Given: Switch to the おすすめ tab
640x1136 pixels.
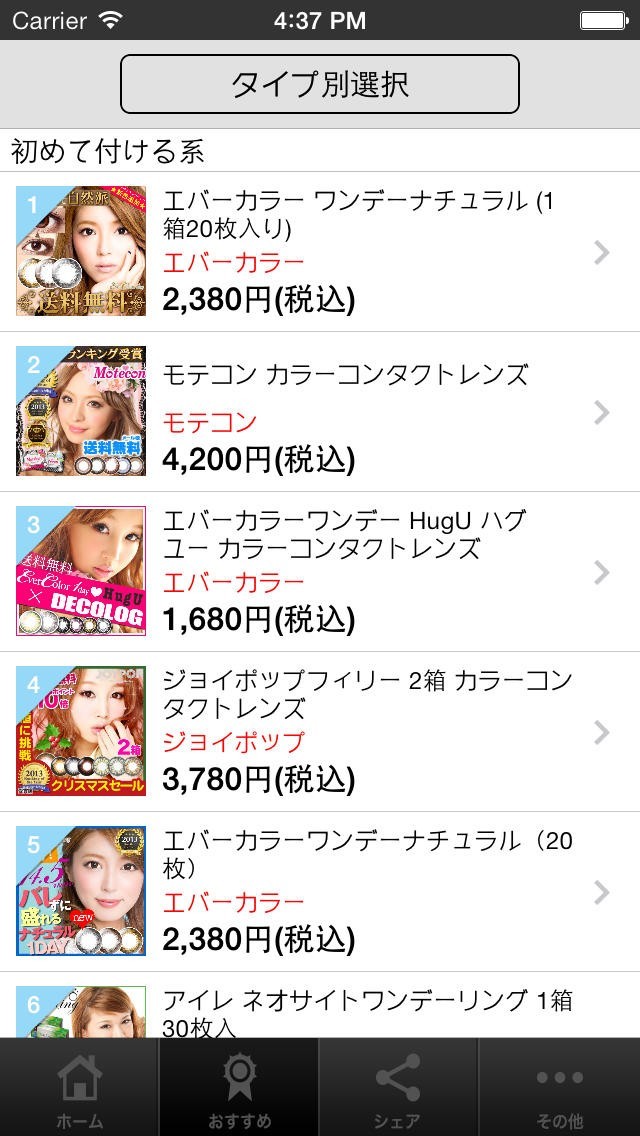Looking at the screenshot, I should 239,1088.
